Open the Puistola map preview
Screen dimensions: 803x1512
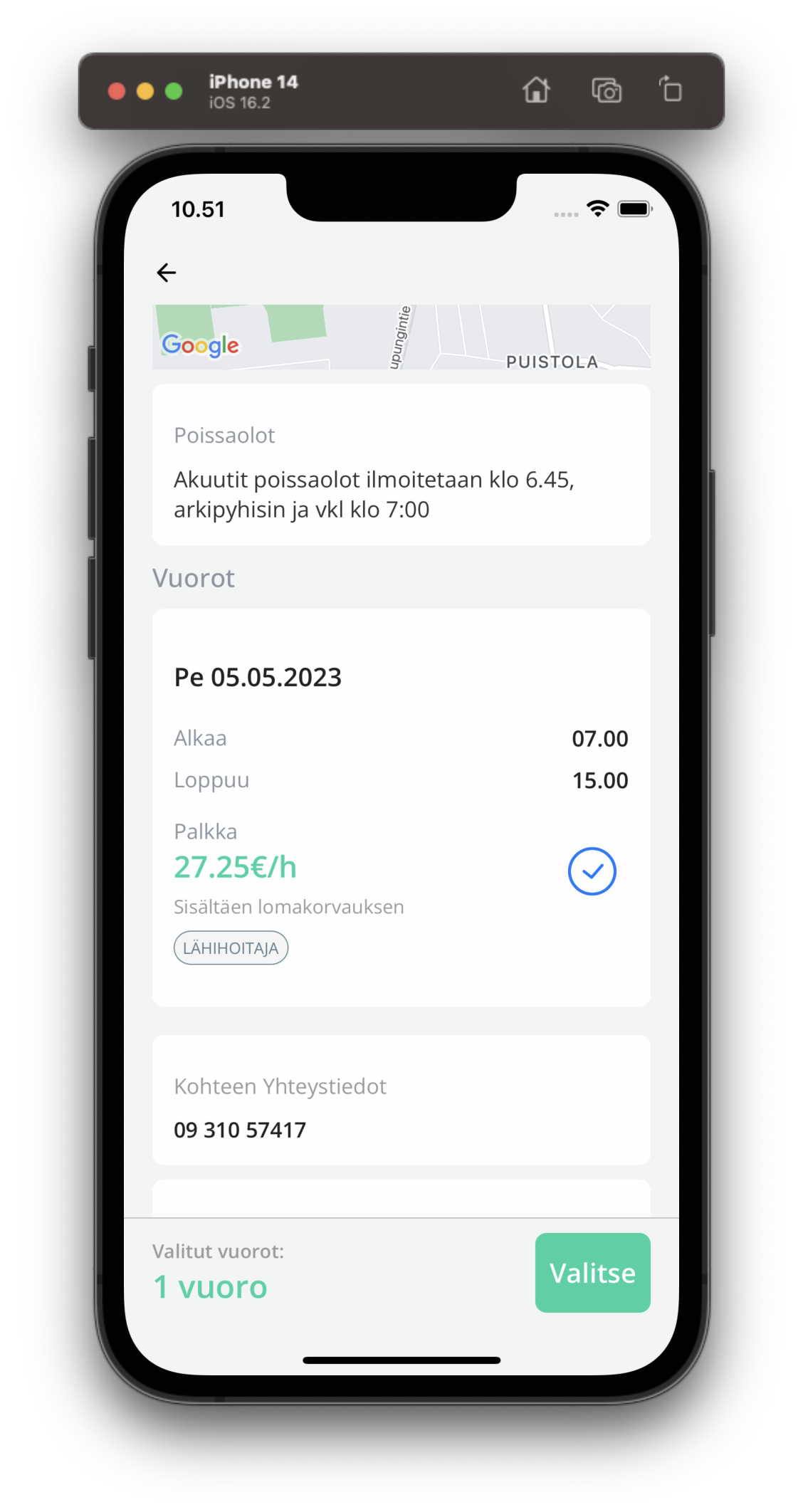click(401, 337)
